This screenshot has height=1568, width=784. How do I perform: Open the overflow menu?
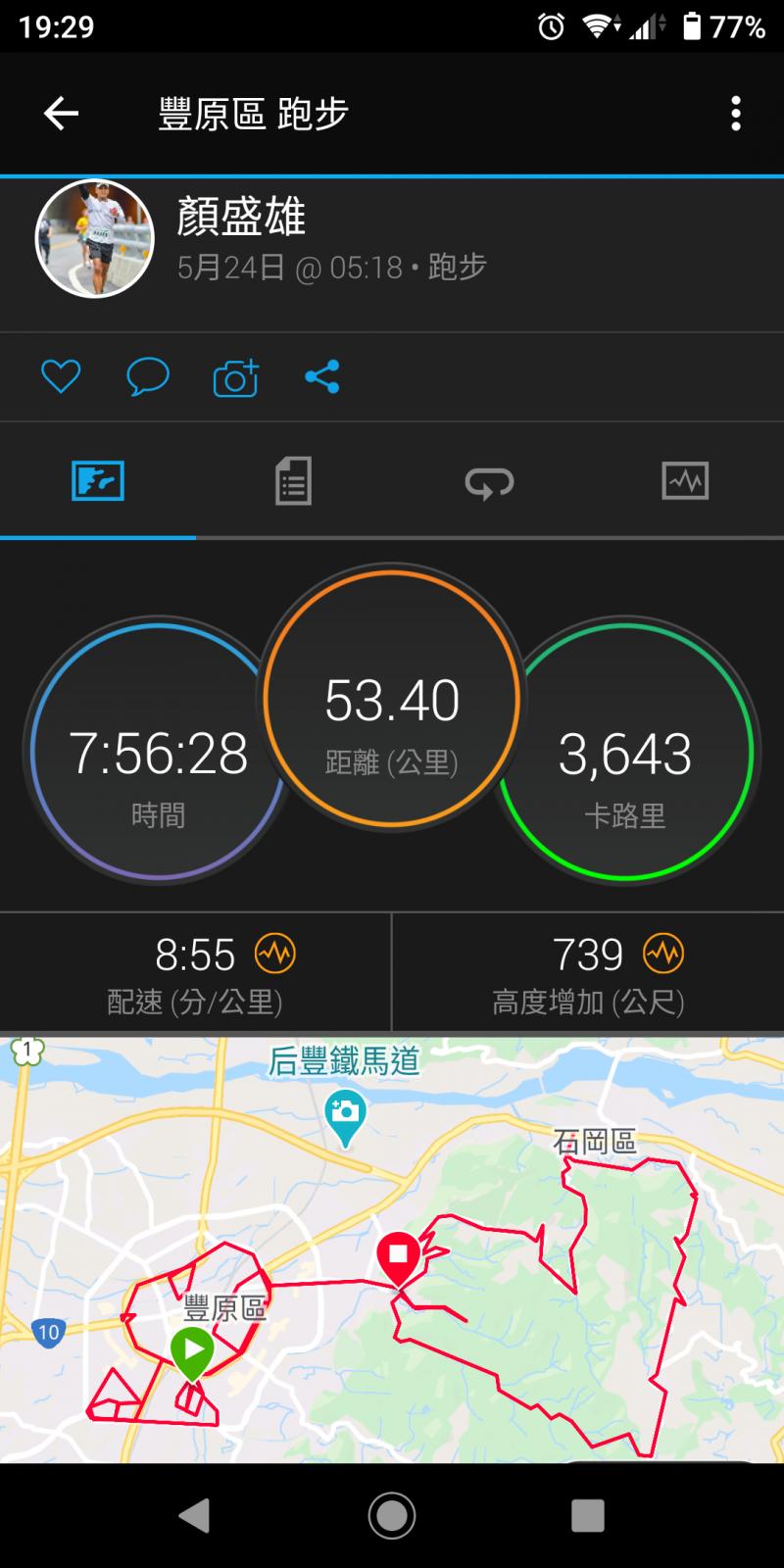tap(736, 114)
